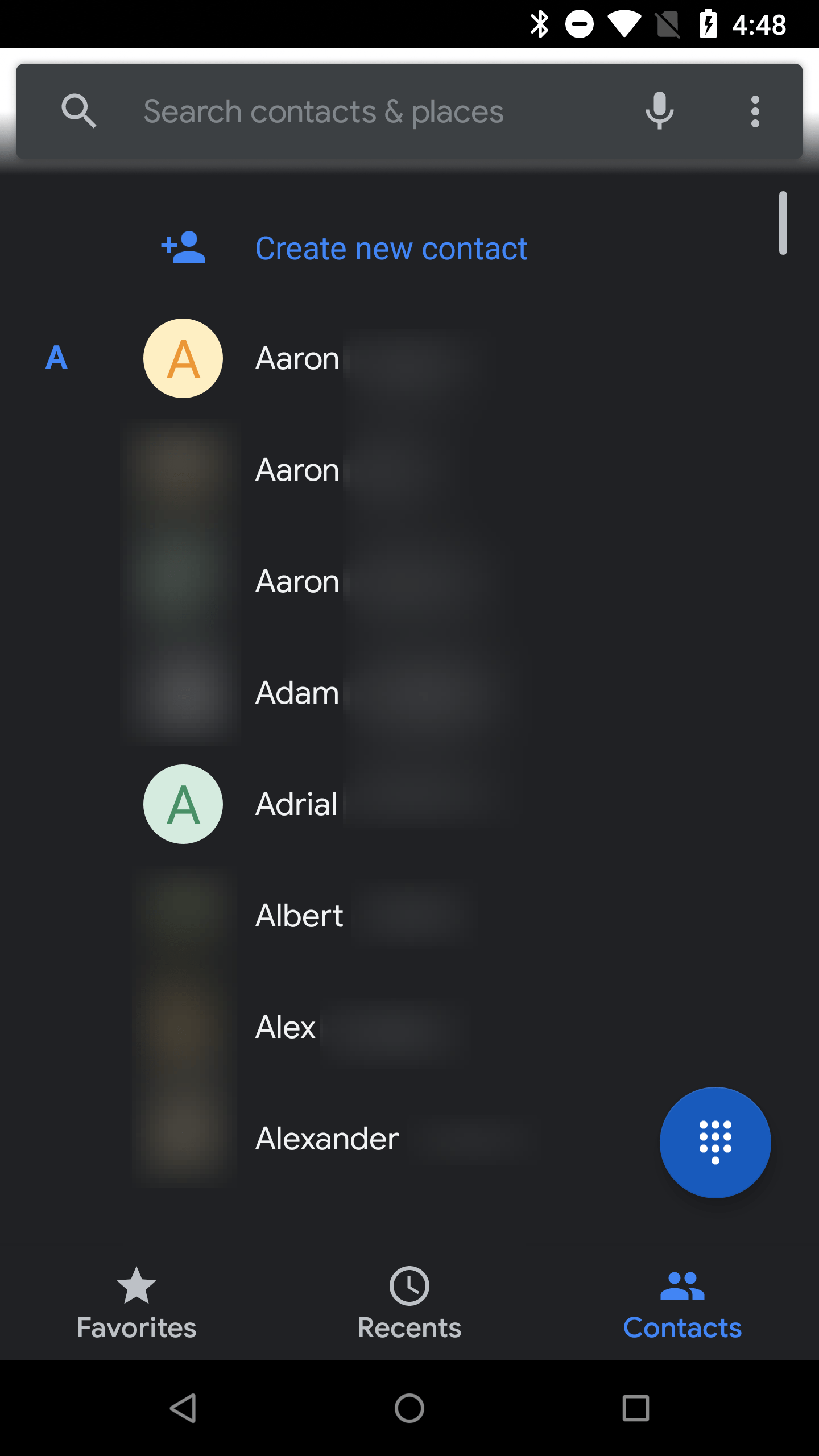Open the contact named Adam
819x1456 pixels.
click(296, 693)
